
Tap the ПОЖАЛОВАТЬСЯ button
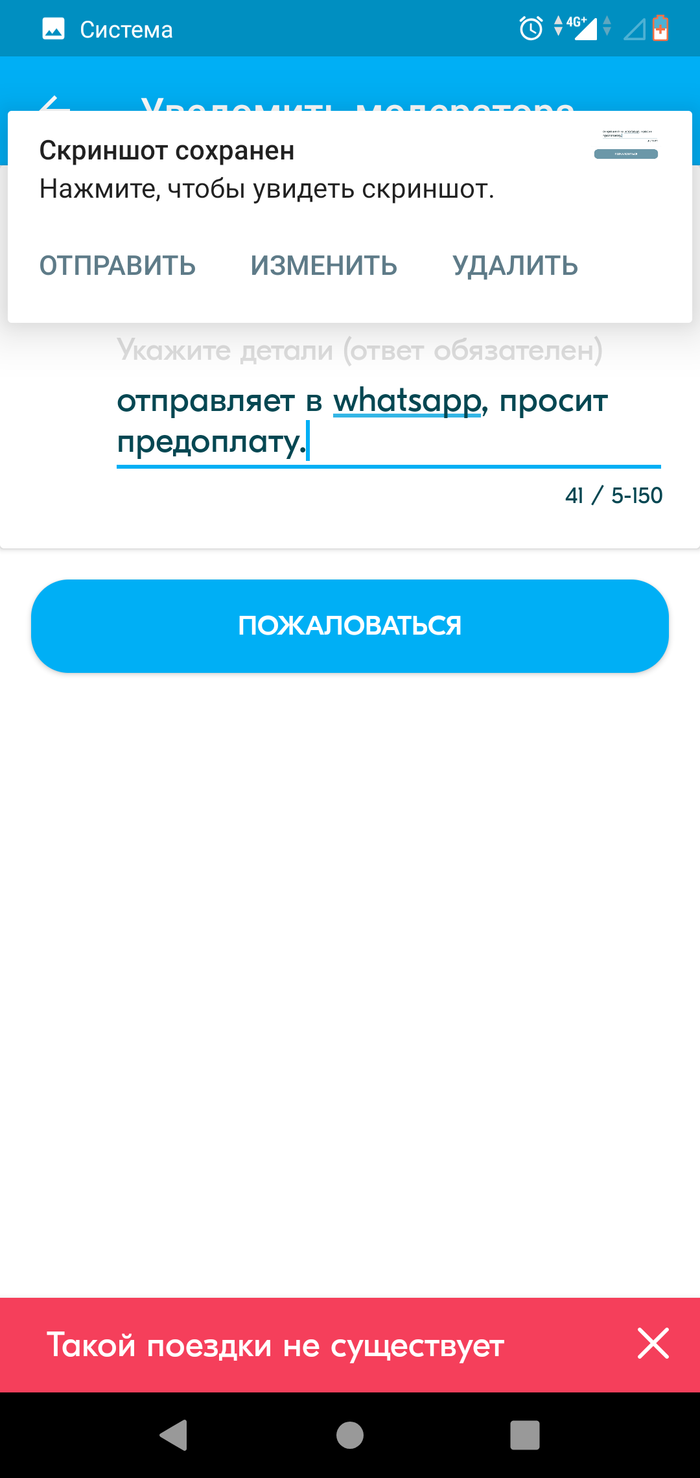click(x=349, y=626)
